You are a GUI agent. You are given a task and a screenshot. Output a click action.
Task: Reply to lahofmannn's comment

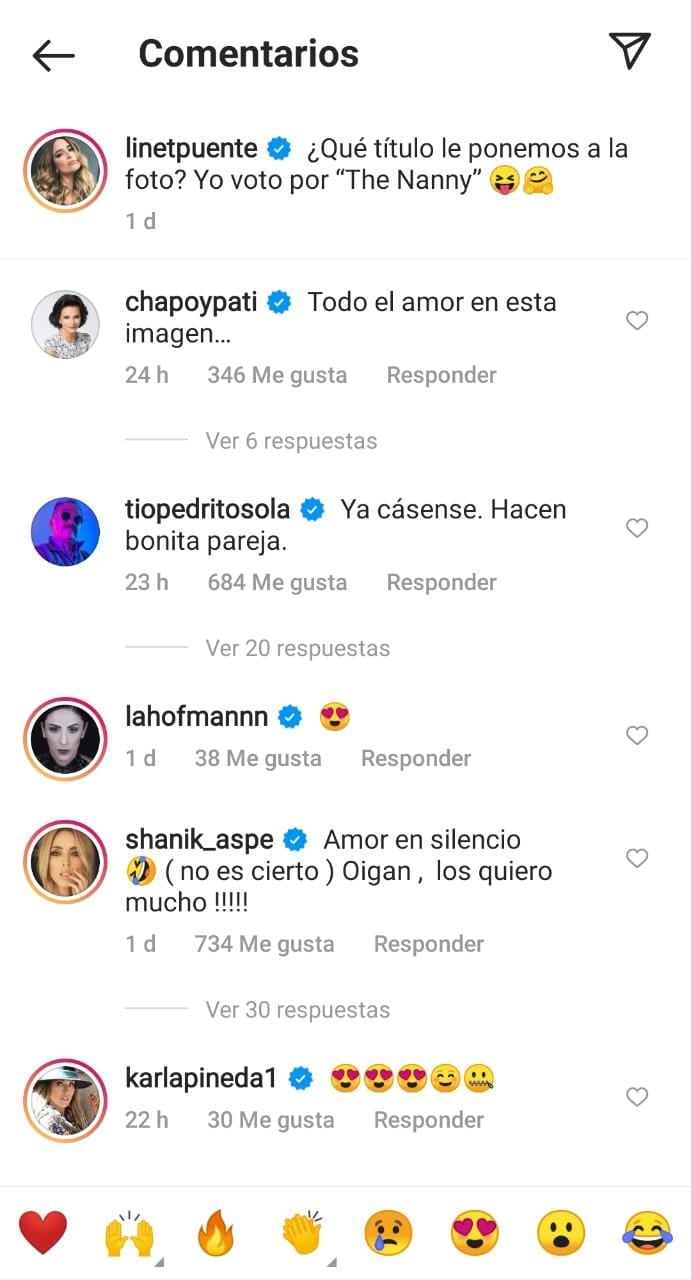[x=415, y=759]
